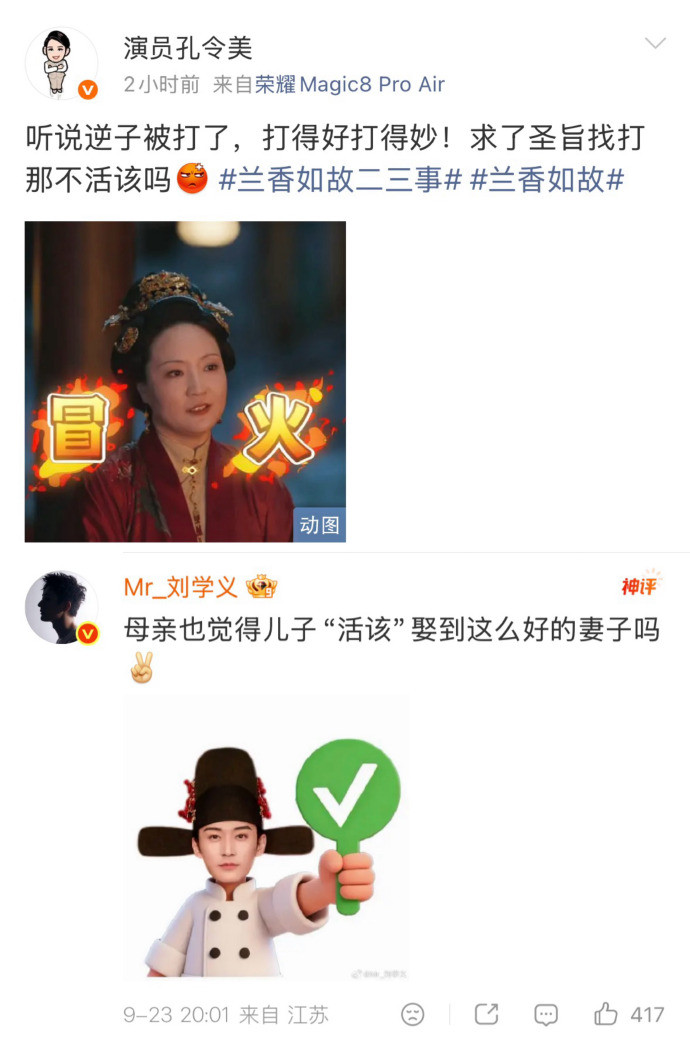The width and height of the screenshot is (690, 1038).
Task: View the 冒火 GIF image
Action: [185, 381]
